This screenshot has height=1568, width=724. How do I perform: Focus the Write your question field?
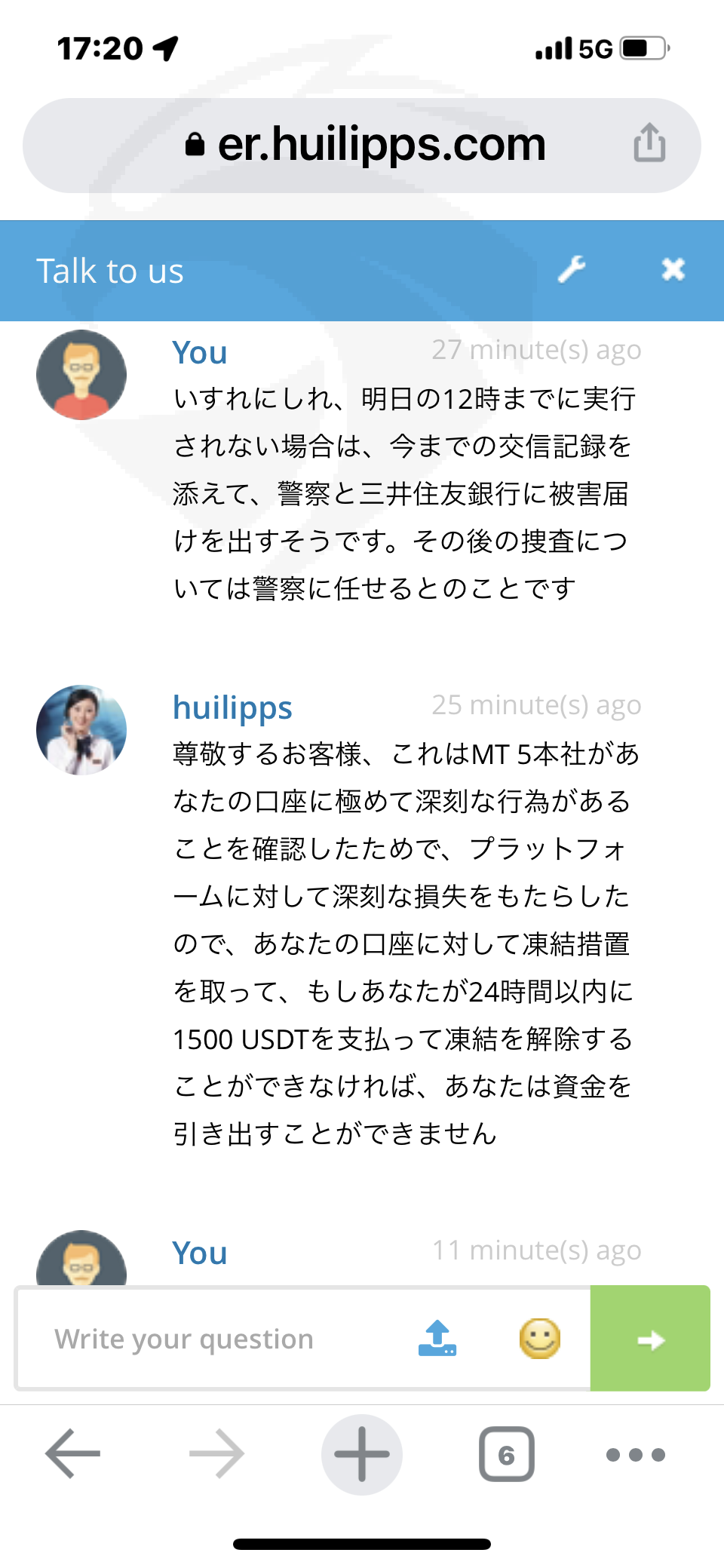[x=219, y=1339]
